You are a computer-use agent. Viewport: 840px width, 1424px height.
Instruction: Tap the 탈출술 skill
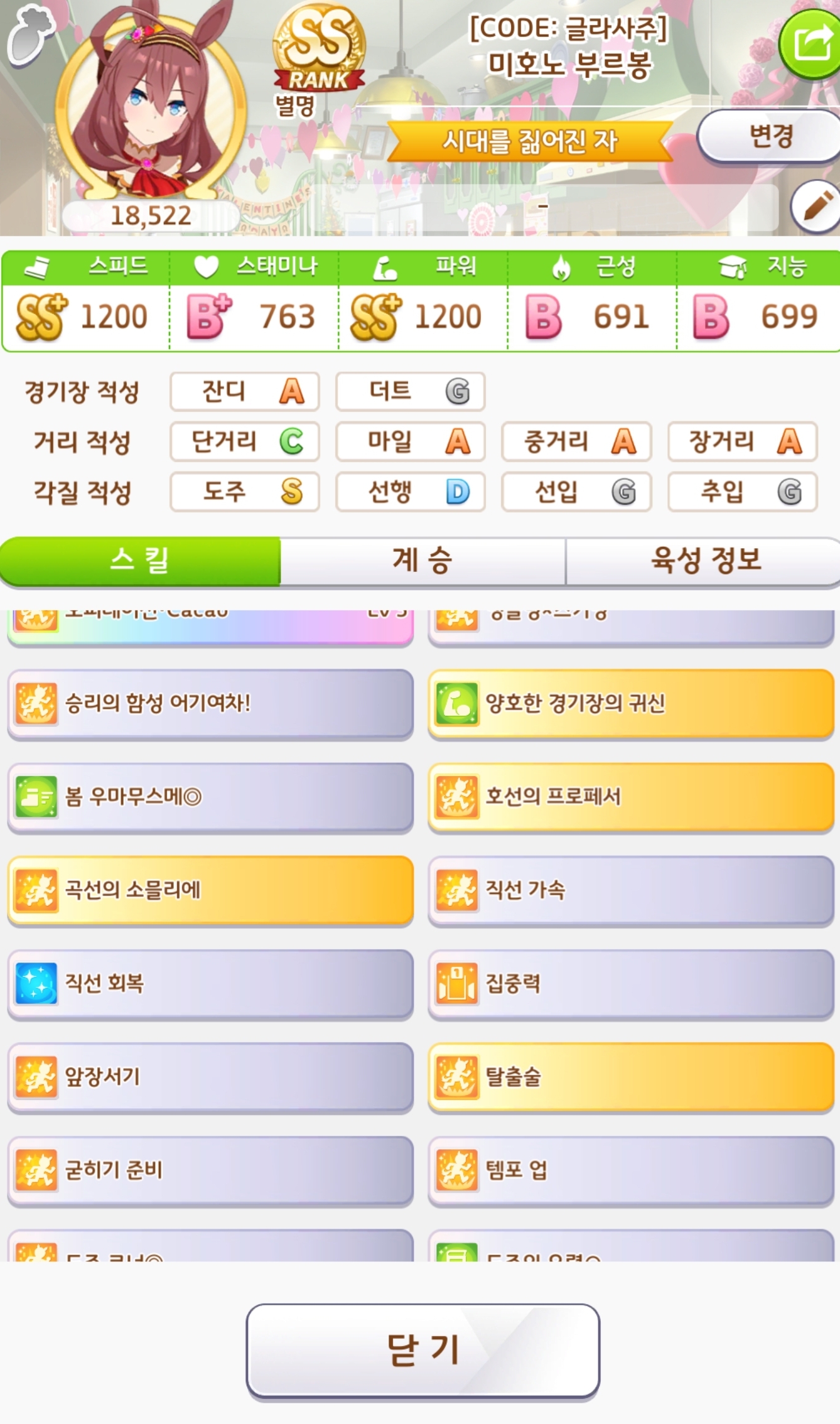point(630,1077)
